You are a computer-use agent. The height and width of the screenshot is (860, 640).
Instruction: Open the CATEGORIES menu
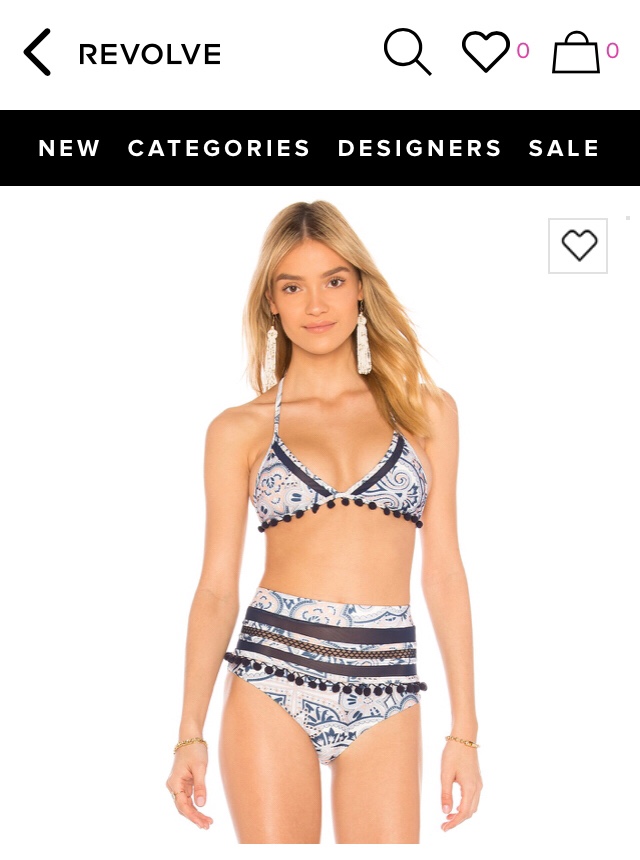click(219, 148)
